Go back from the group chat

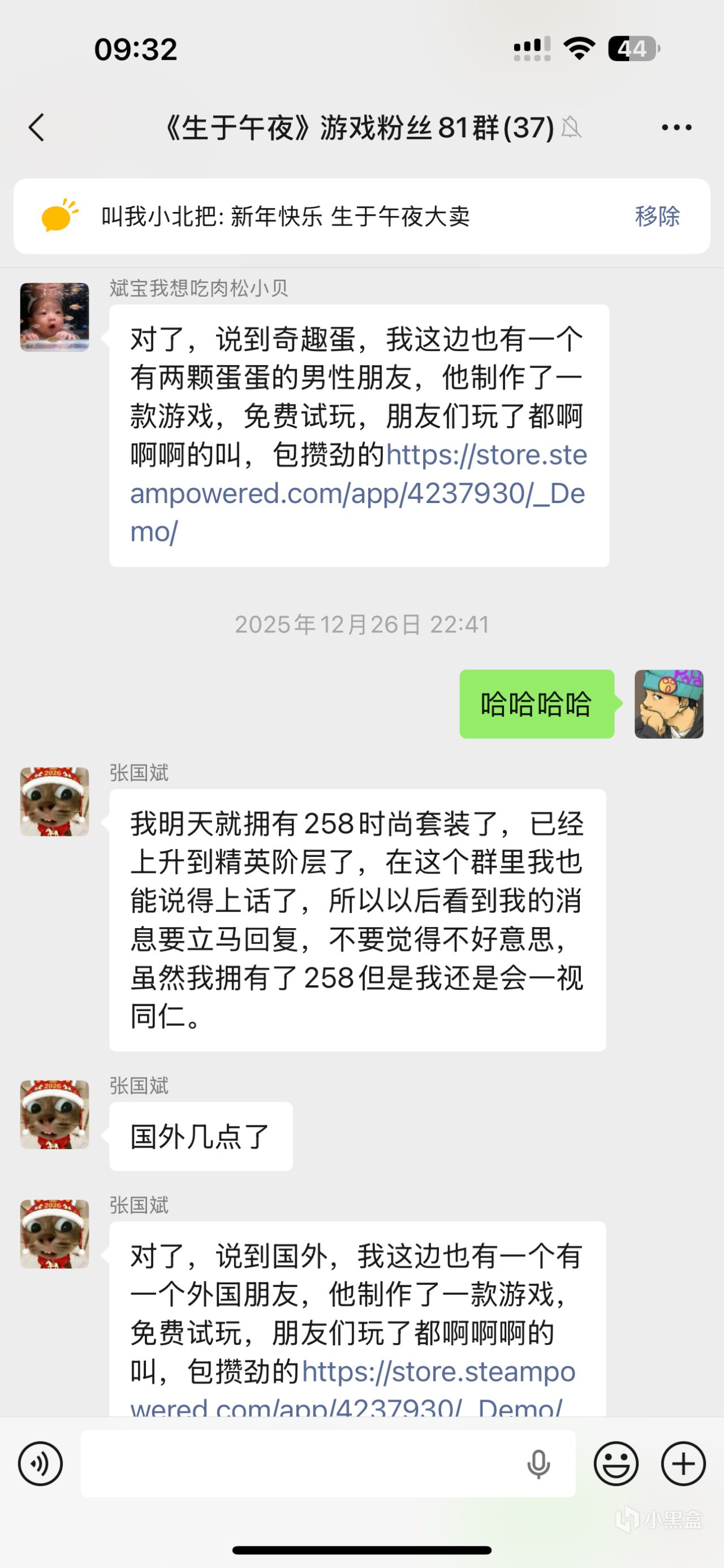[37, 127]
